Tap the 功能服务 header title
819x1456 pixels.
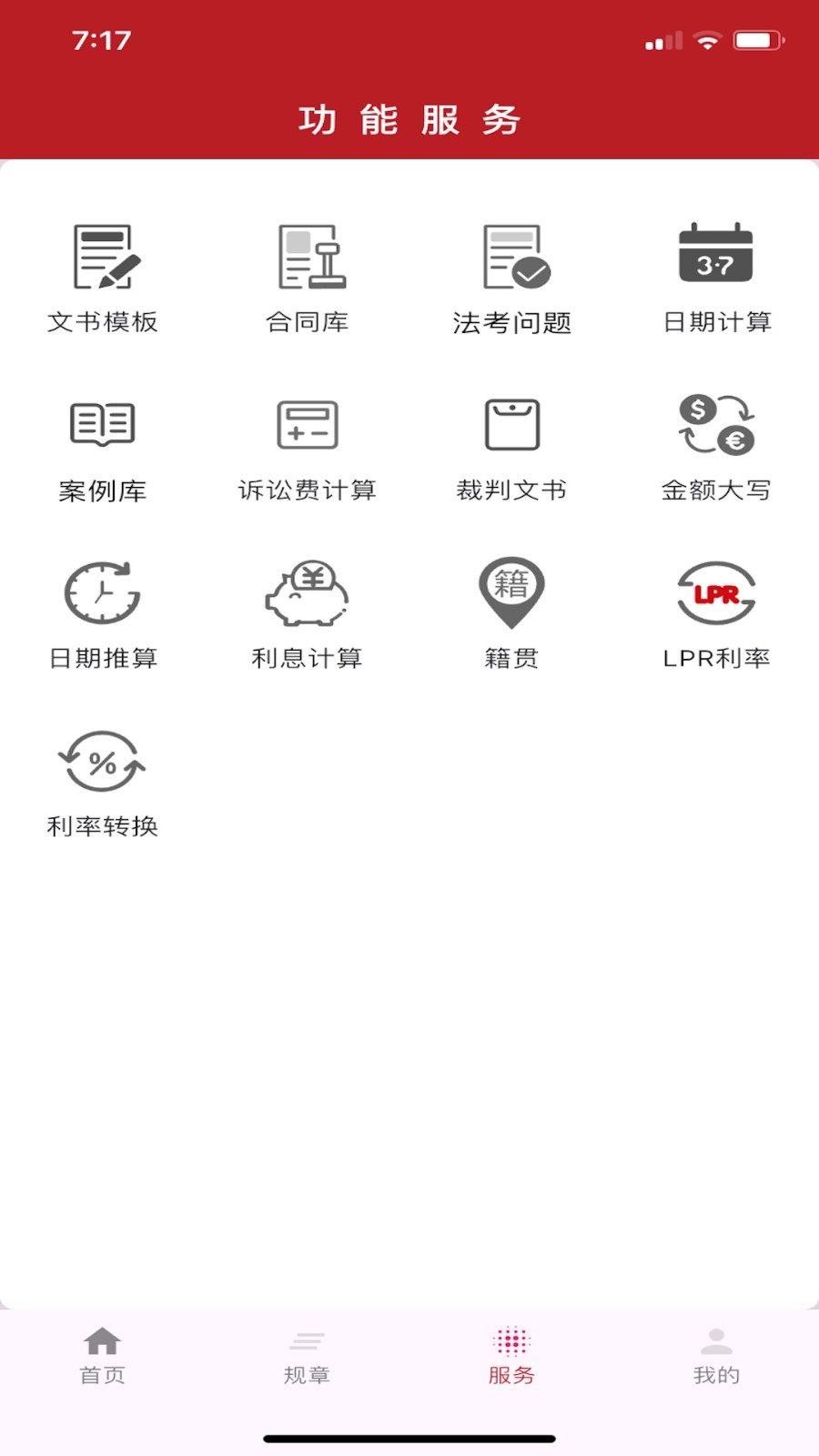409,118
